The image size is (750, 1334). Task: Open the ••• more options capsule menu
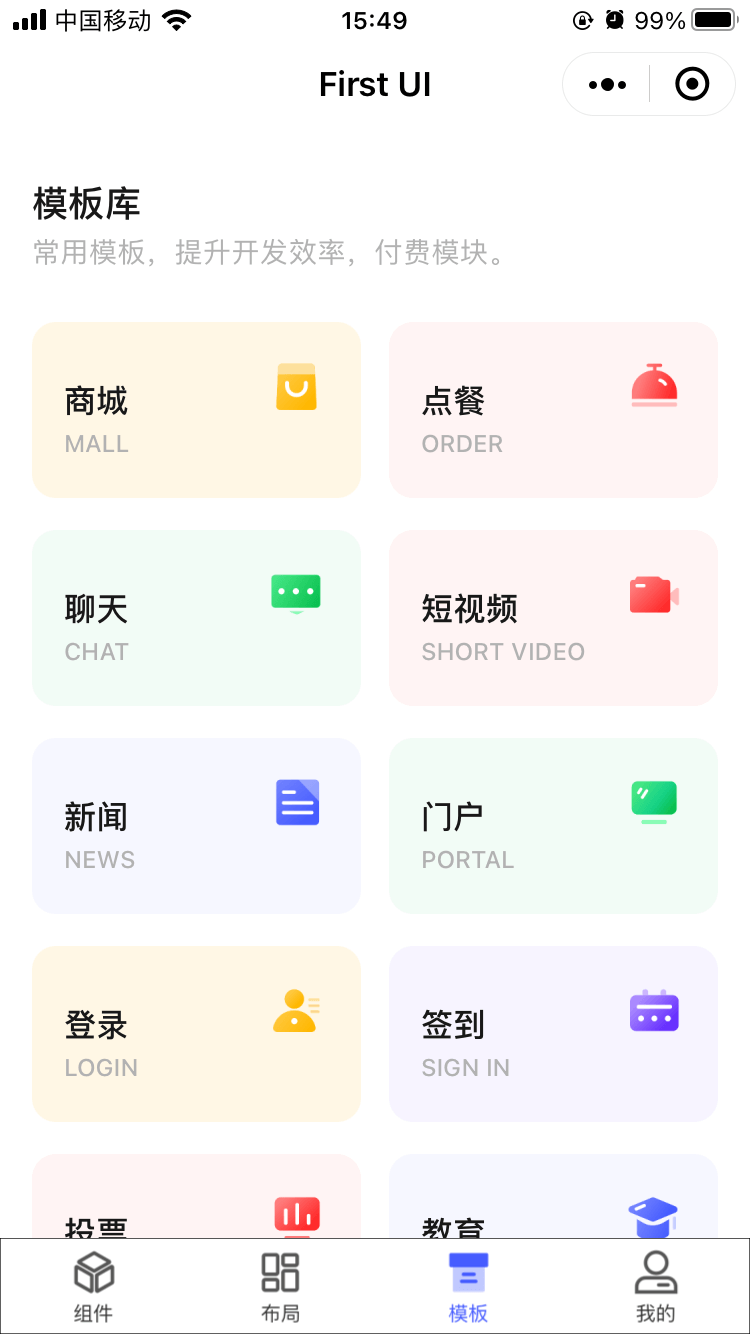(x=606, y=84)
